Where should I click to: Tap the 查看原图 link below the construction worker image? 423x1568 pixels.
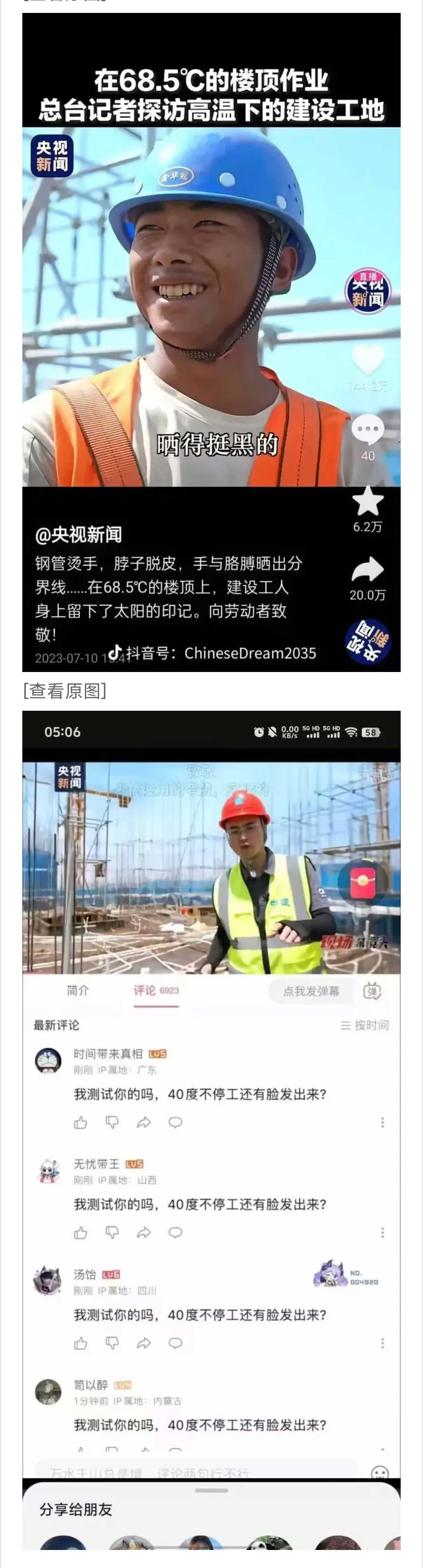(x=65, y=691)
